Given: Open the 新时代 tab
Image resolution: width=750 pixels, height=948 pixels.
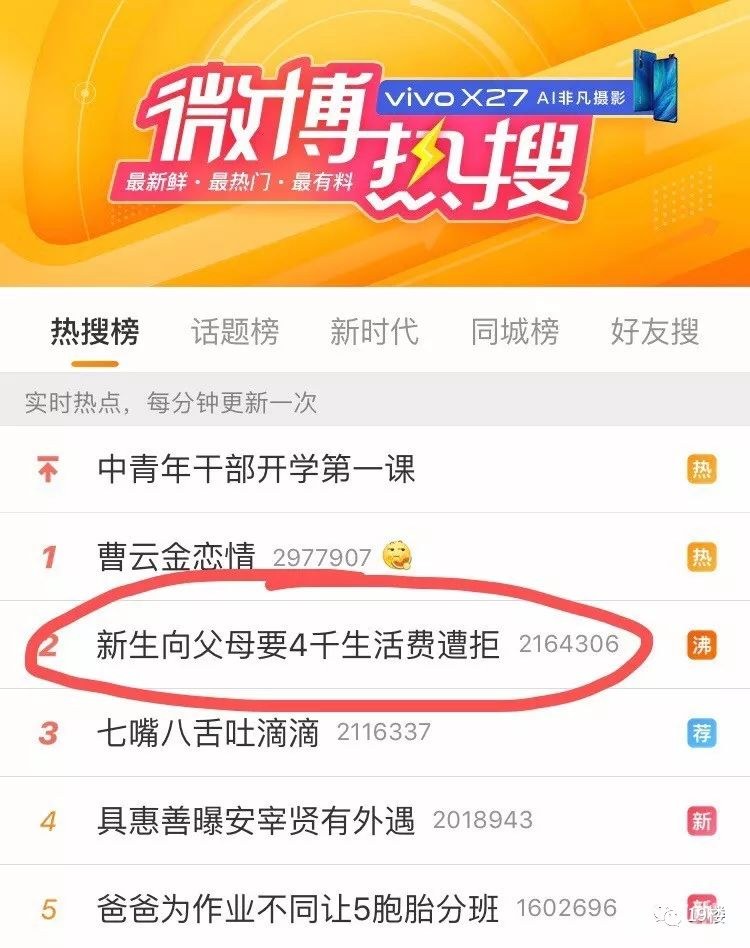Looking at the screenshot, I should click(x=374, y=331).
